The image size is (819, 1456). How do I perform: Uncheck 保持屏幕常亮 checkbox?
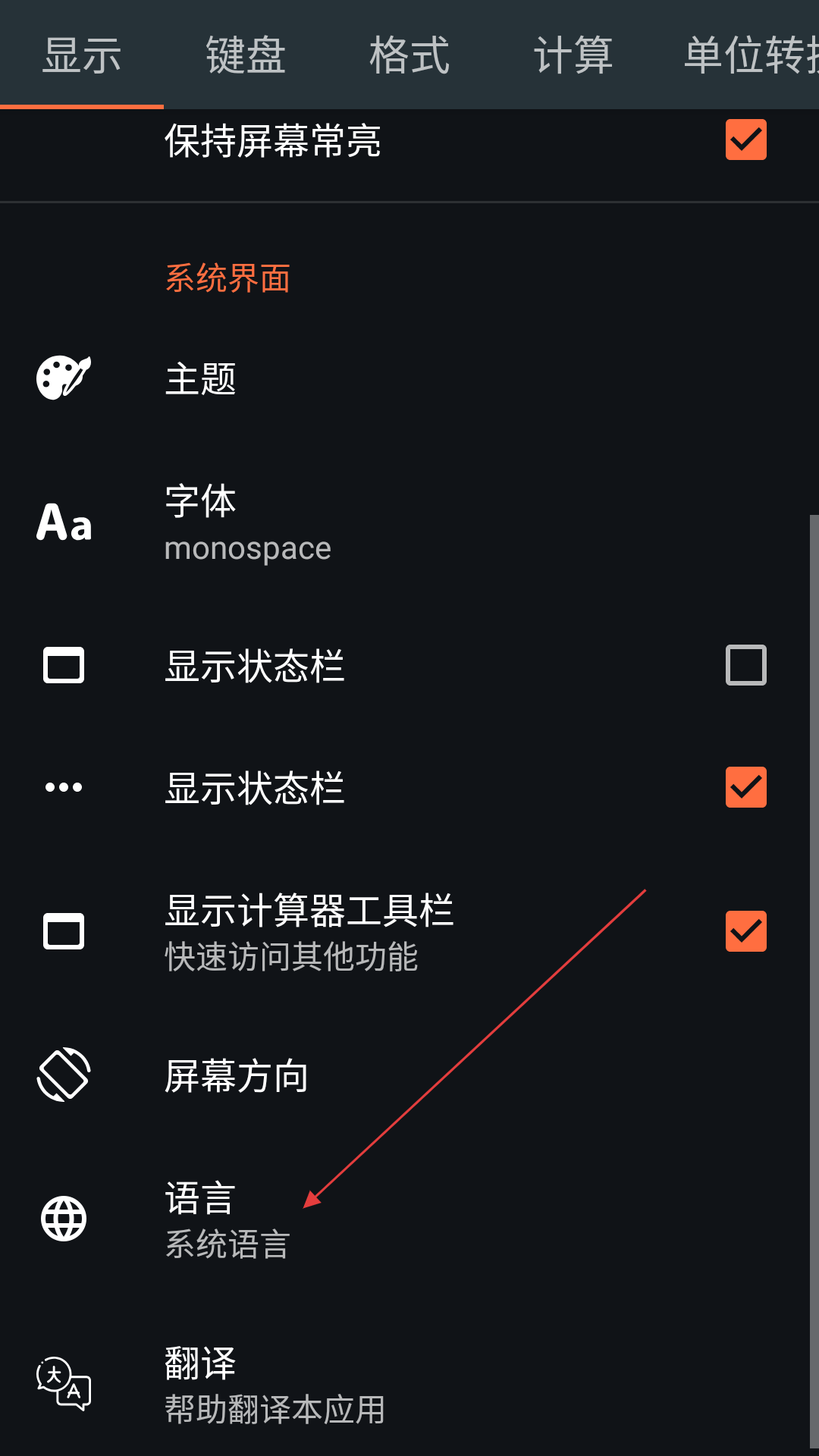click(746, 140)
